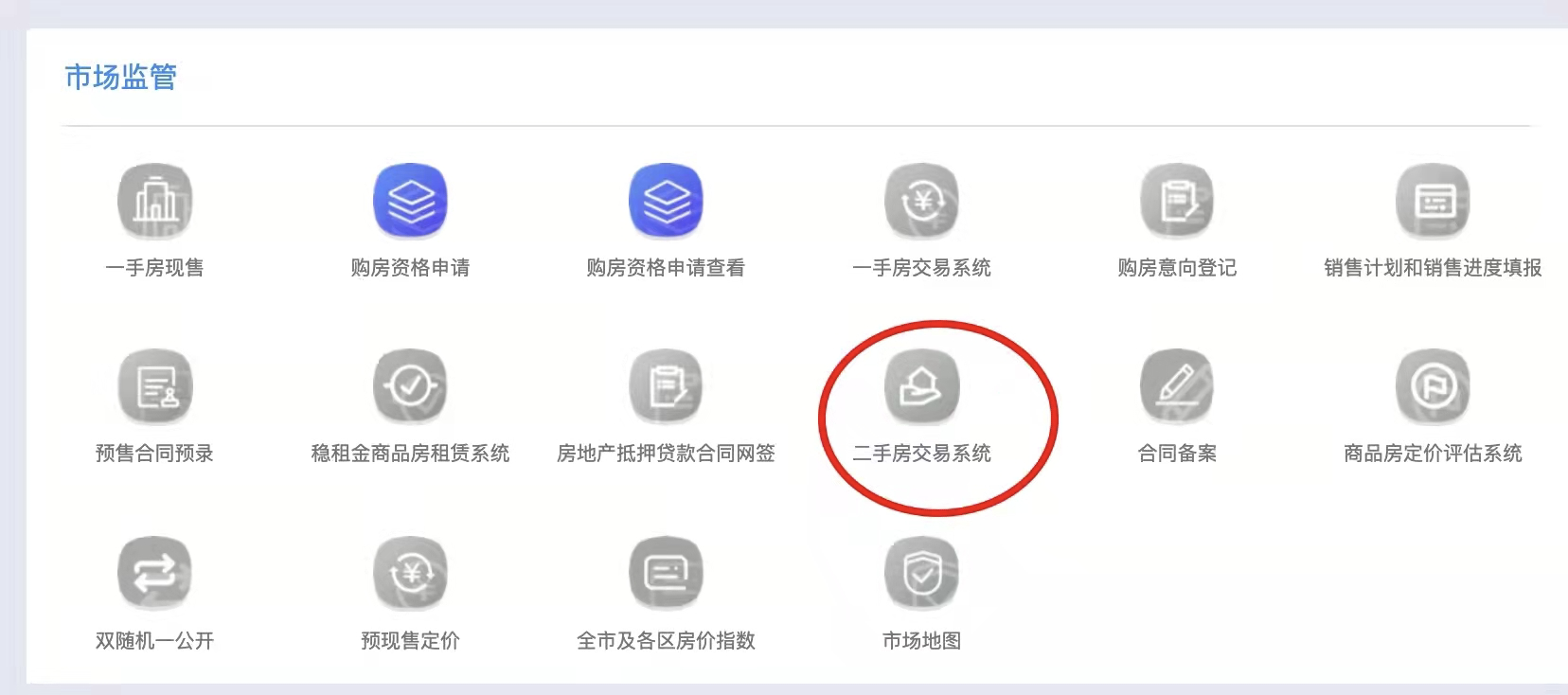Open 一手房交易系统
The width and height of the screenshot is (1568, 695).
pos(921,202)
